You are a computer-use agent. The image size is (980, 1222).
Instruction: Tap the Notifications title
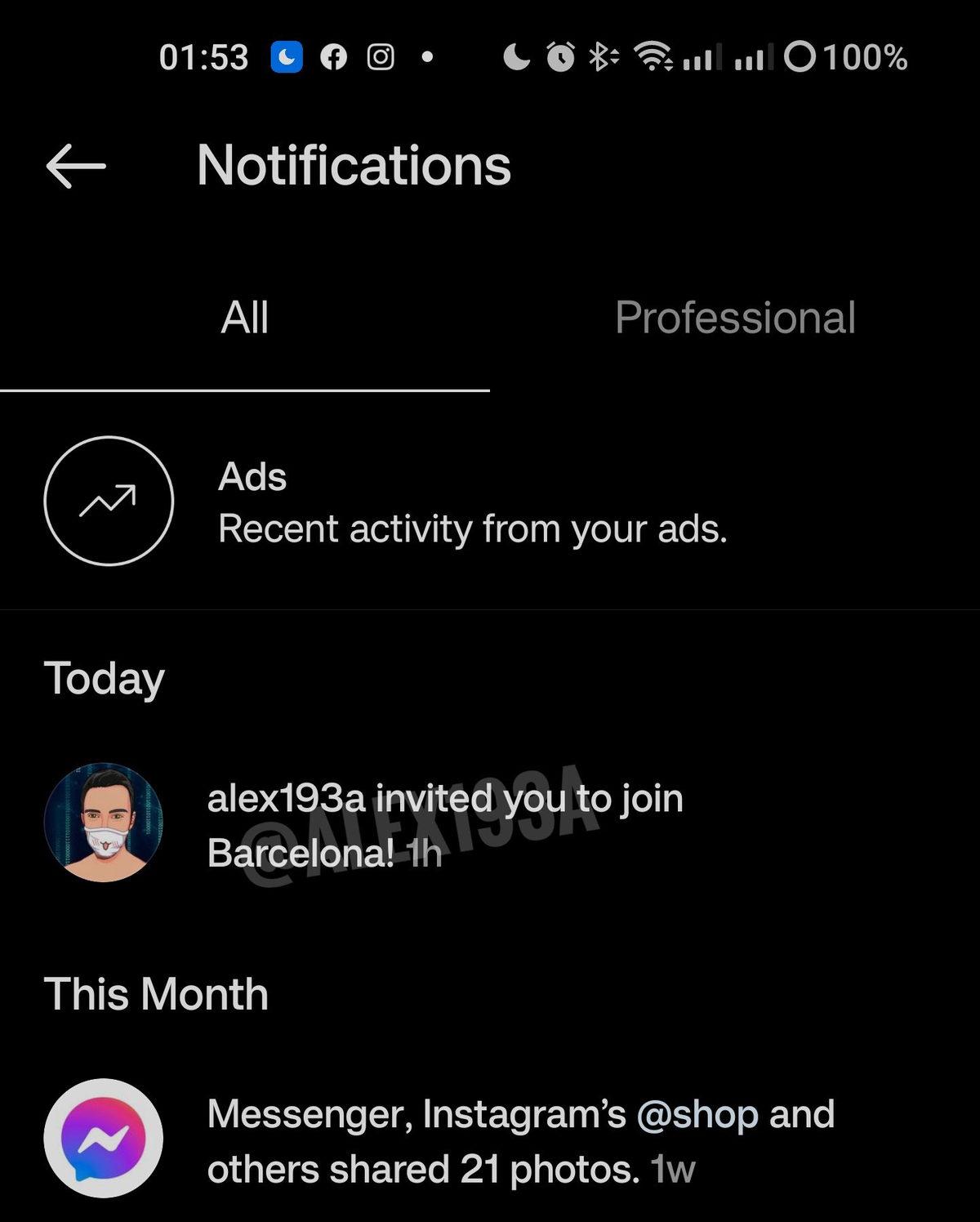[354, 166]
